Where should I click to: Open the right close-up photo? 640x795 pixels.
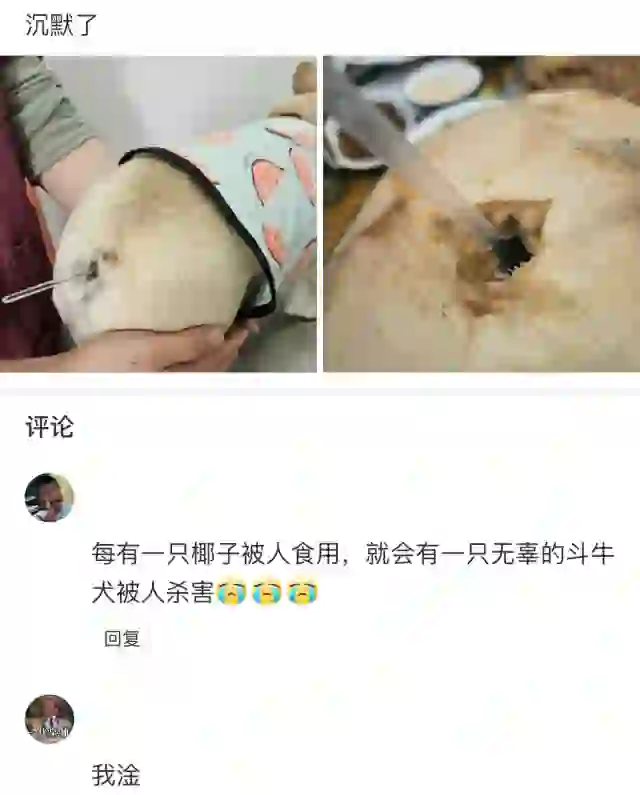pos(481,214)
